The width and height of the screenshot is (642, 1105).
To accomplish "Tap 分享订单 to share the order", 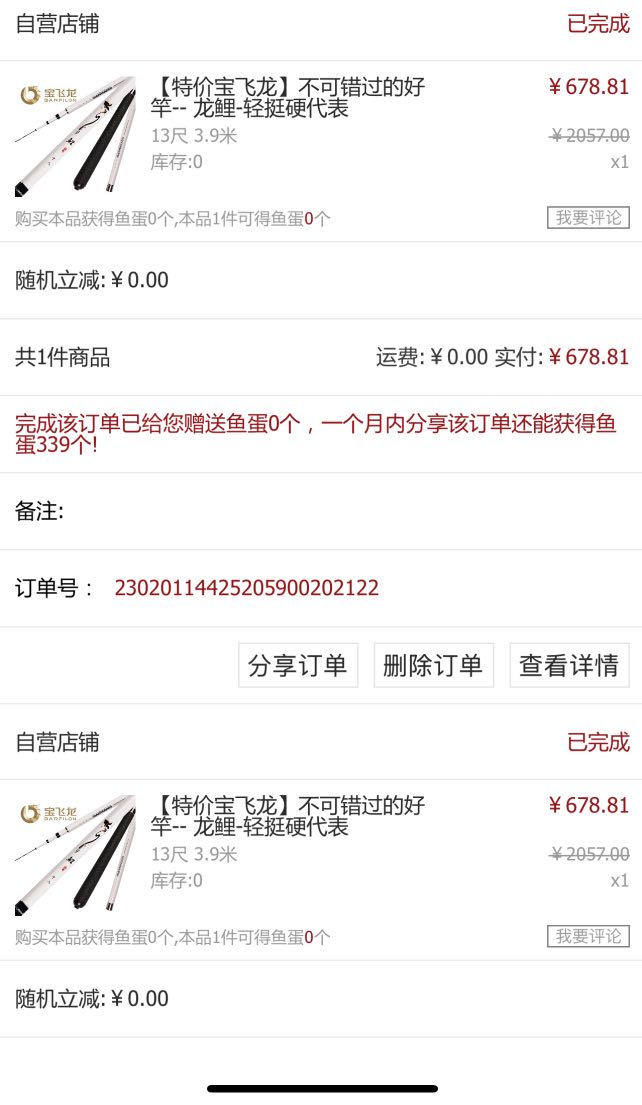I will pos(297,665).
